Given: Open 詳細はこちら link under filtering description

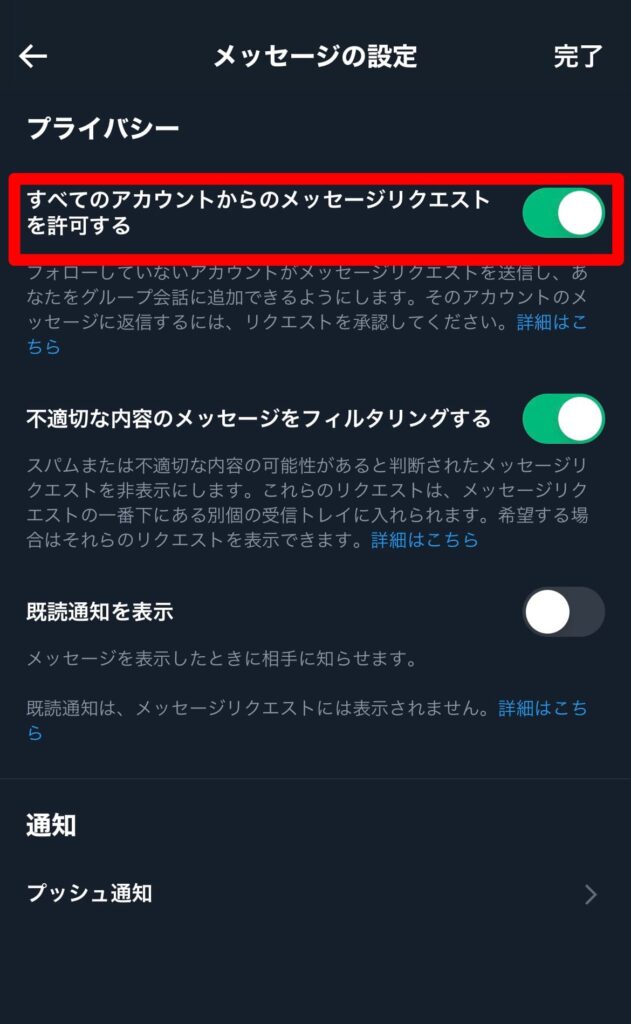Looking at the screenshot, I should click(x=425, y=540).
